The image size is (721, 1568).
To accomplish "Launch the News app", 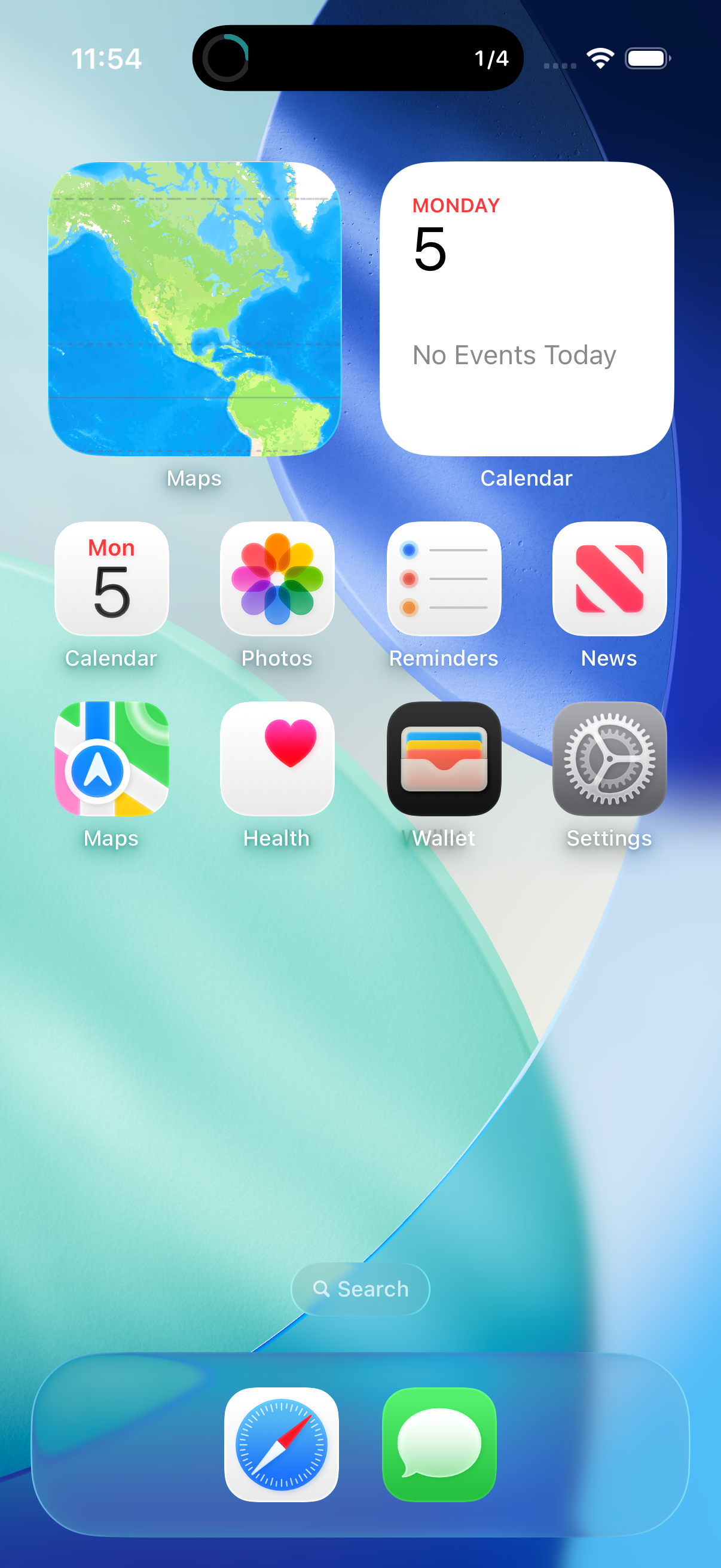I will [x=609, y=579].
